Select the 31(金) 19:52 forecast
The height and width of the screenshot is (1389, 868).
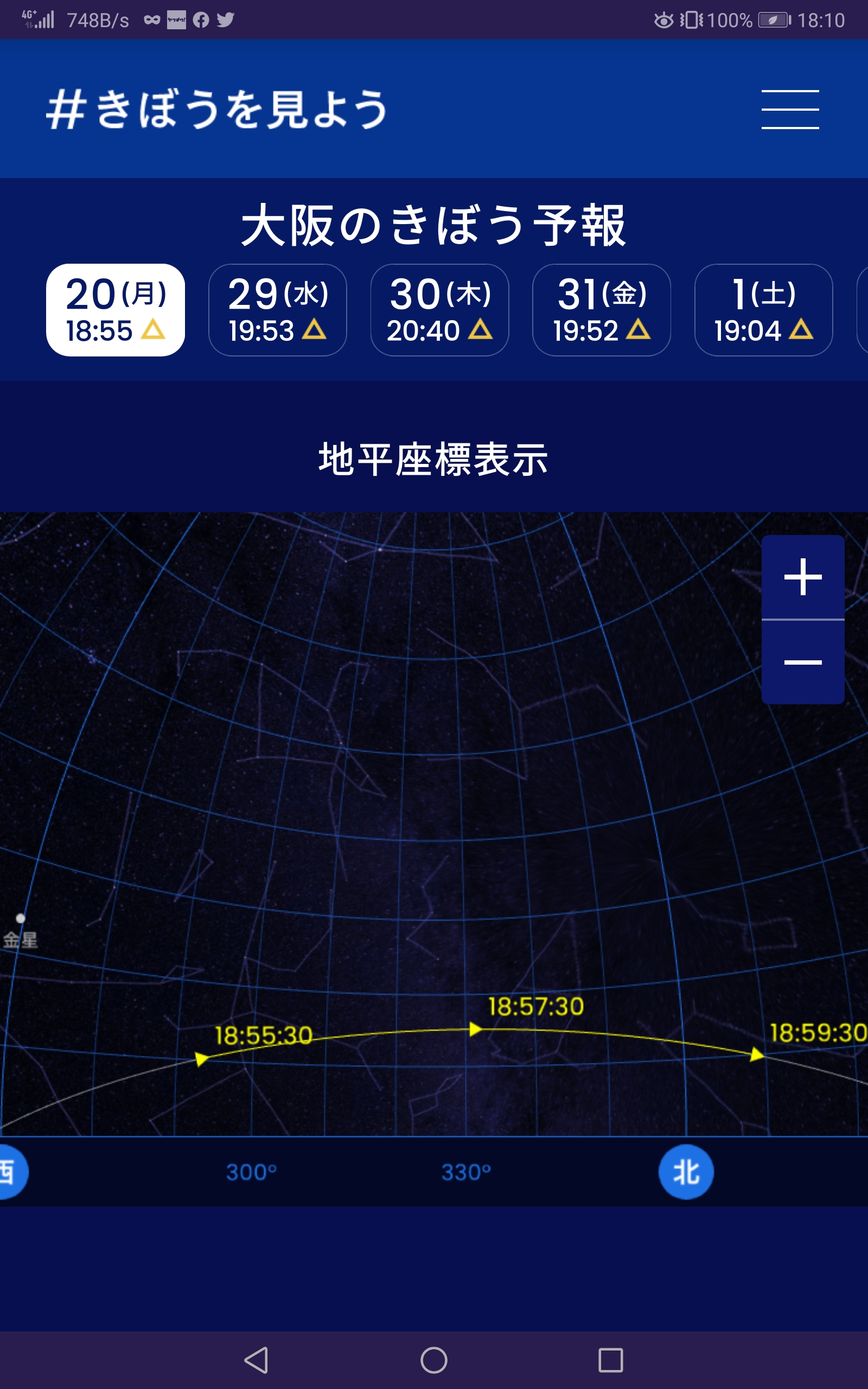602,310
